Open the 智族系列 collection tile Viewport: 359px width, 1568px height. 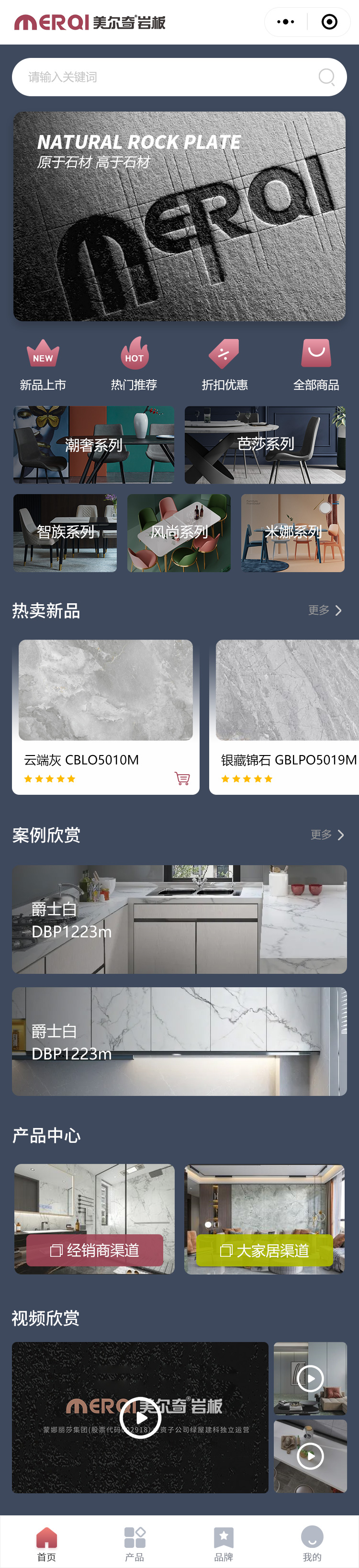(65, 532)
